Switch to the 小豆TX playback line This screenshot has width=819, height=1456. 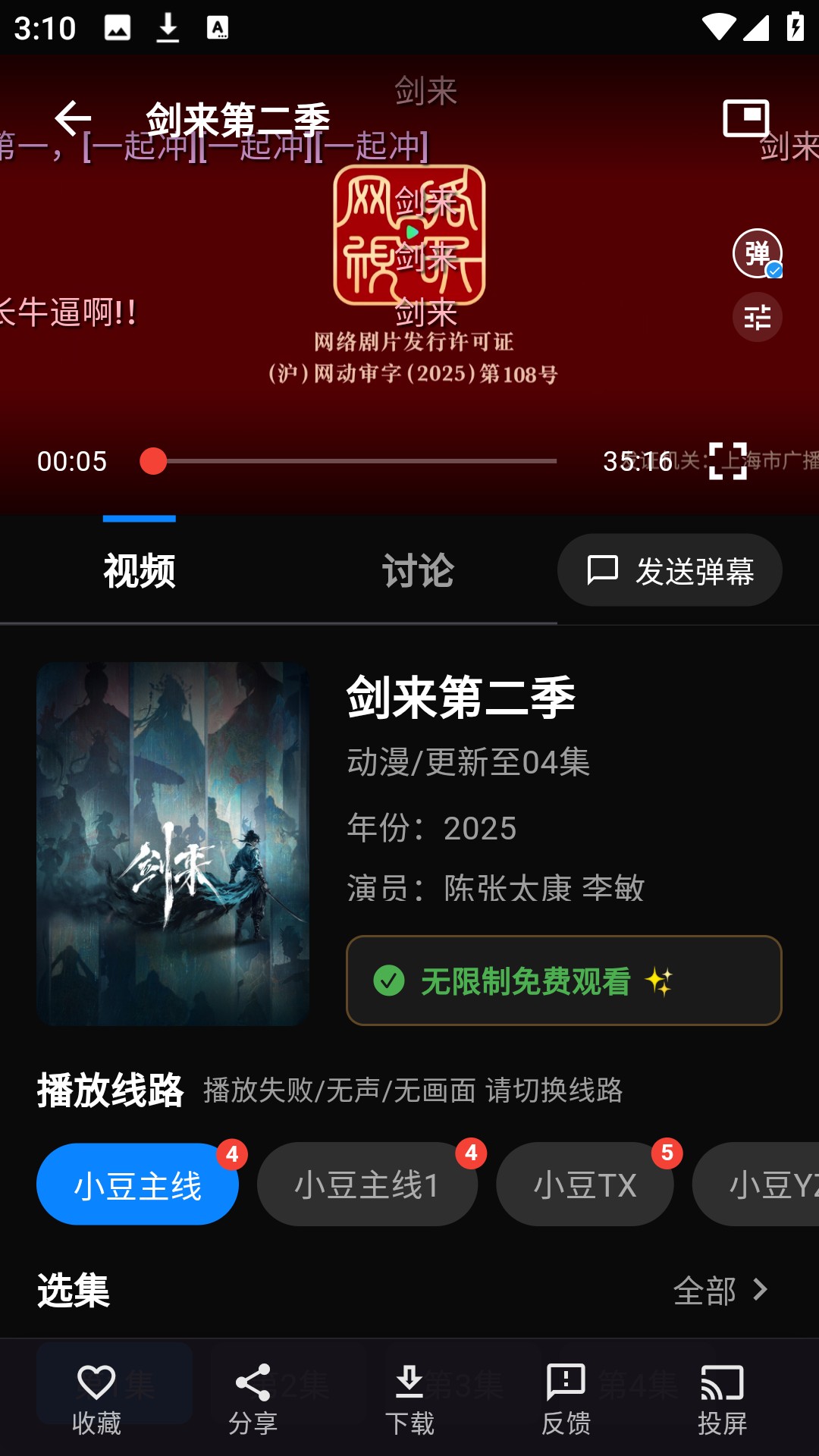pos(585,1184)
